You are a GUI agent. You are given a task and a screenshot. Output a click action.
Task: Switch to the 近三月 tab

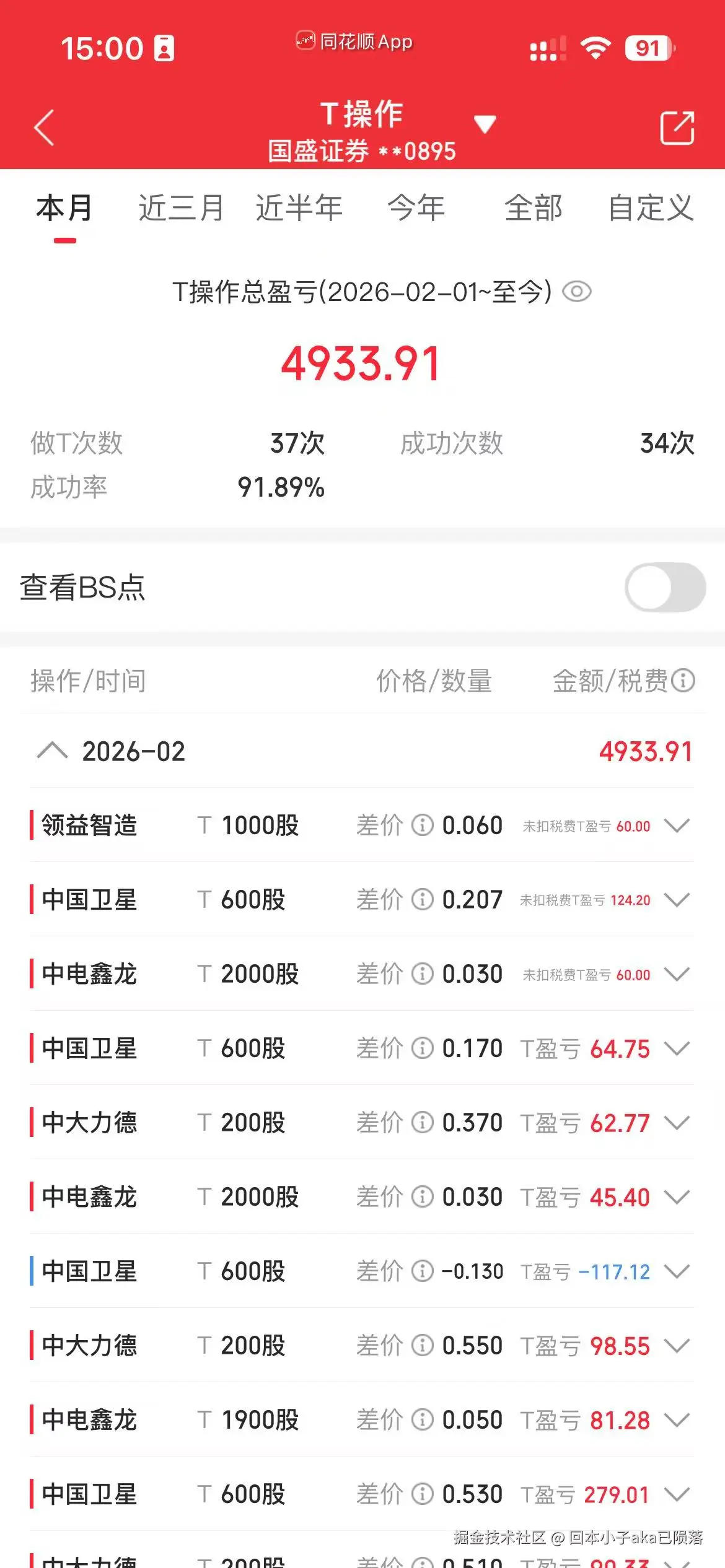(182, 208)
